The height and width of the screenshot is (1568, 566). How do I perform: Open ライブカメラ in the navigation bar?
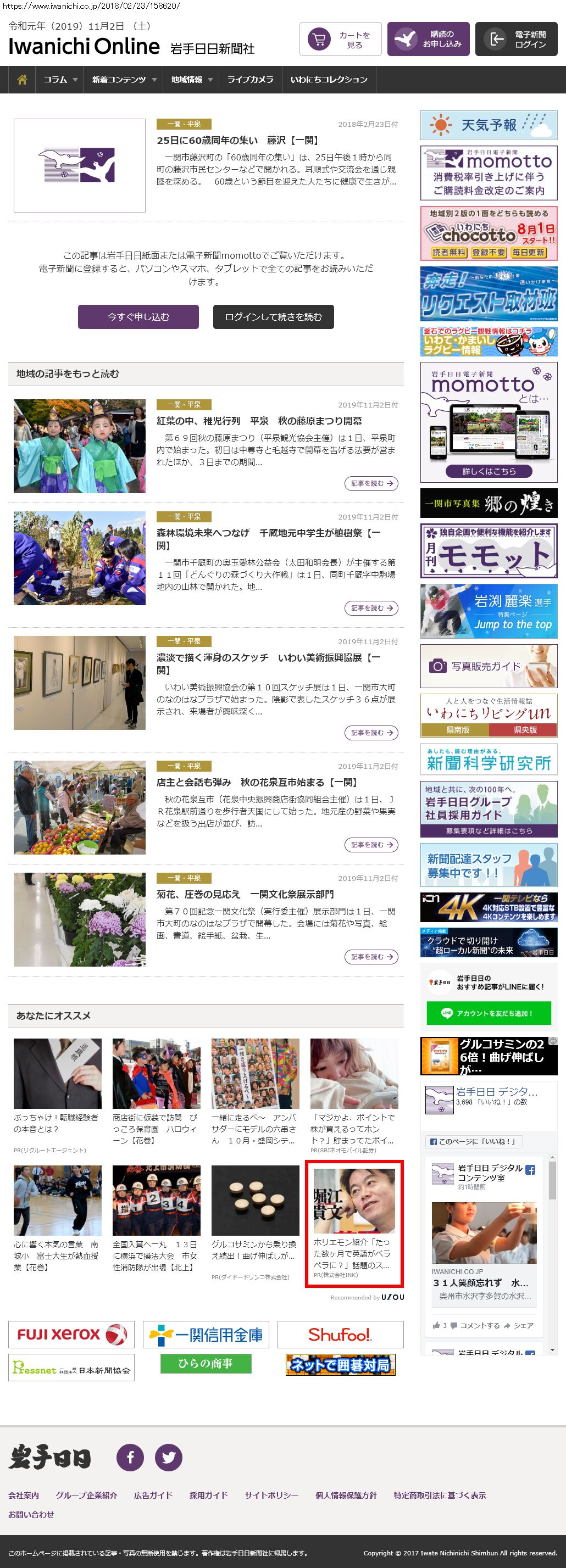[x=250, y=80]
